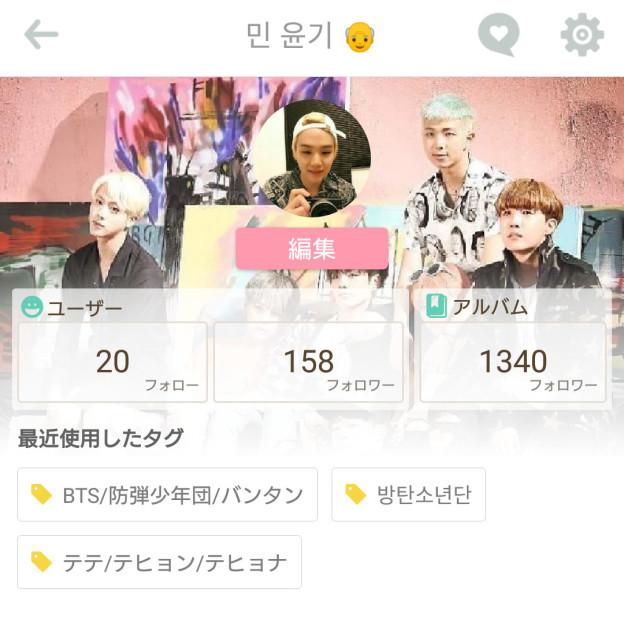624x622 pixels.
Task: Select the 방탄소년단 tag chip
Action: 408,494
